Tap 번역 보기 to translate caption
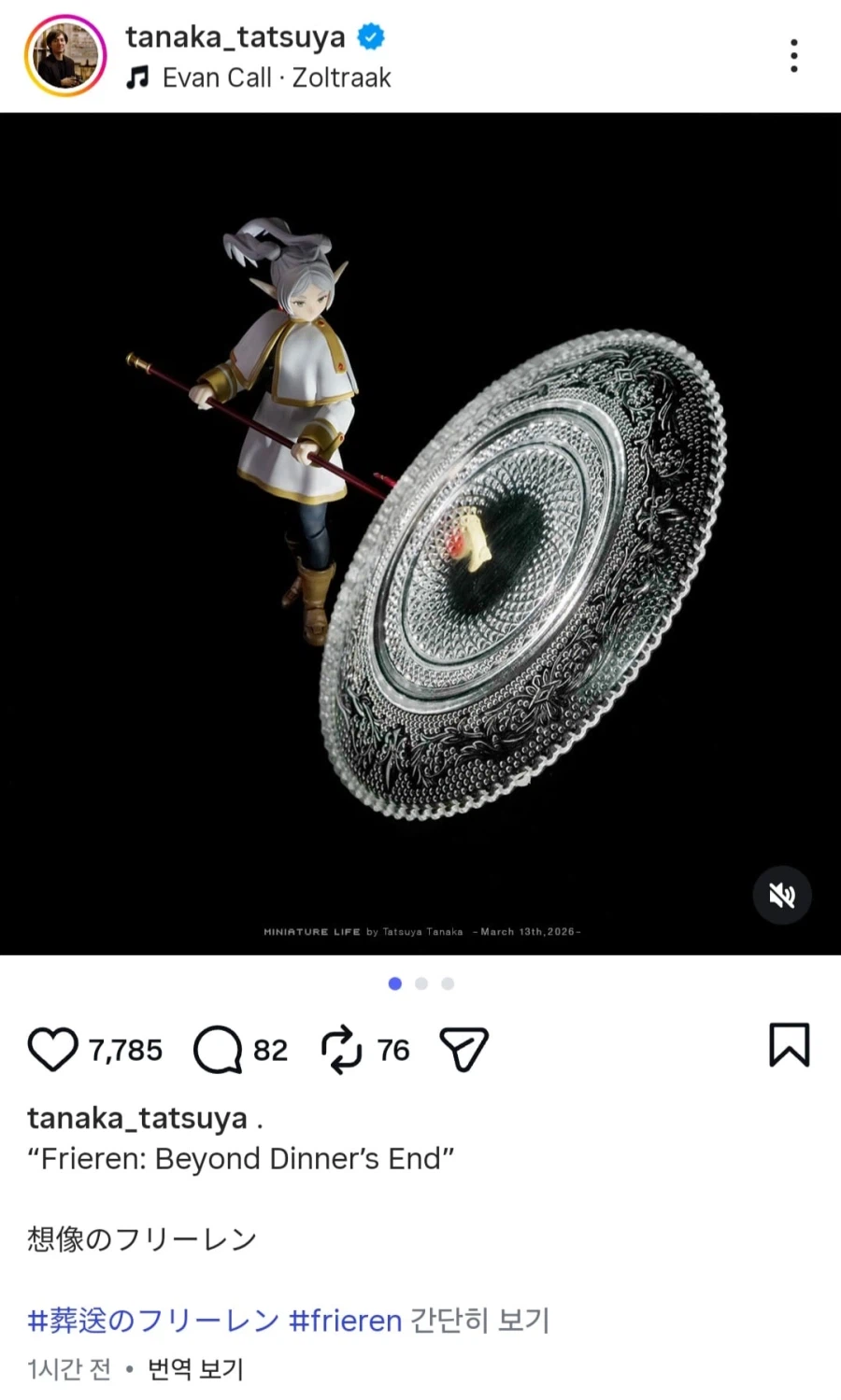 (195, 1369)
